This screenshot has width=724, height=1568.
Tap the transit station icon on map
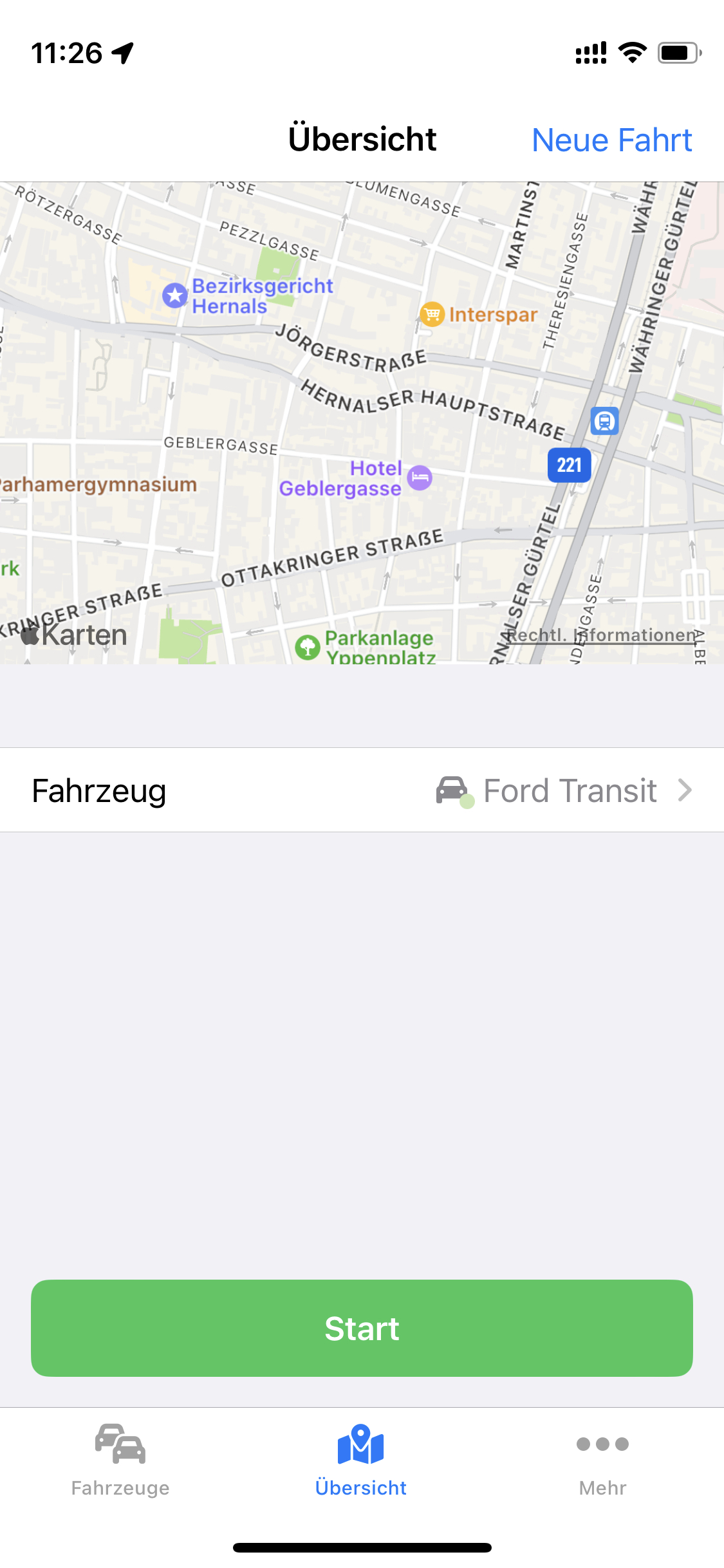point(604,422)
